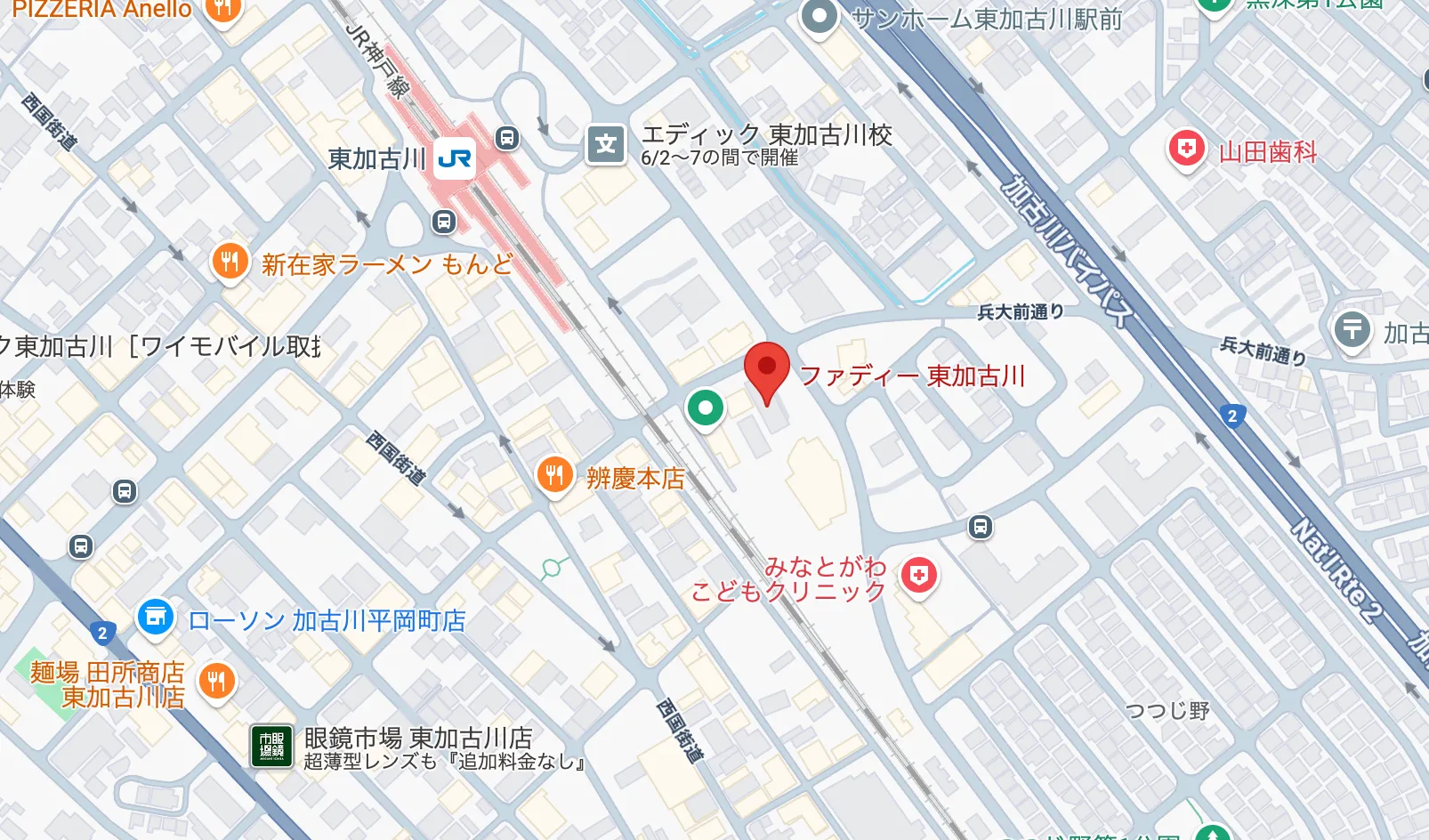Select the 新在家ラーメン もんど restaurant pin
This screenshot has height=840, width=1429.
point(230,262)
